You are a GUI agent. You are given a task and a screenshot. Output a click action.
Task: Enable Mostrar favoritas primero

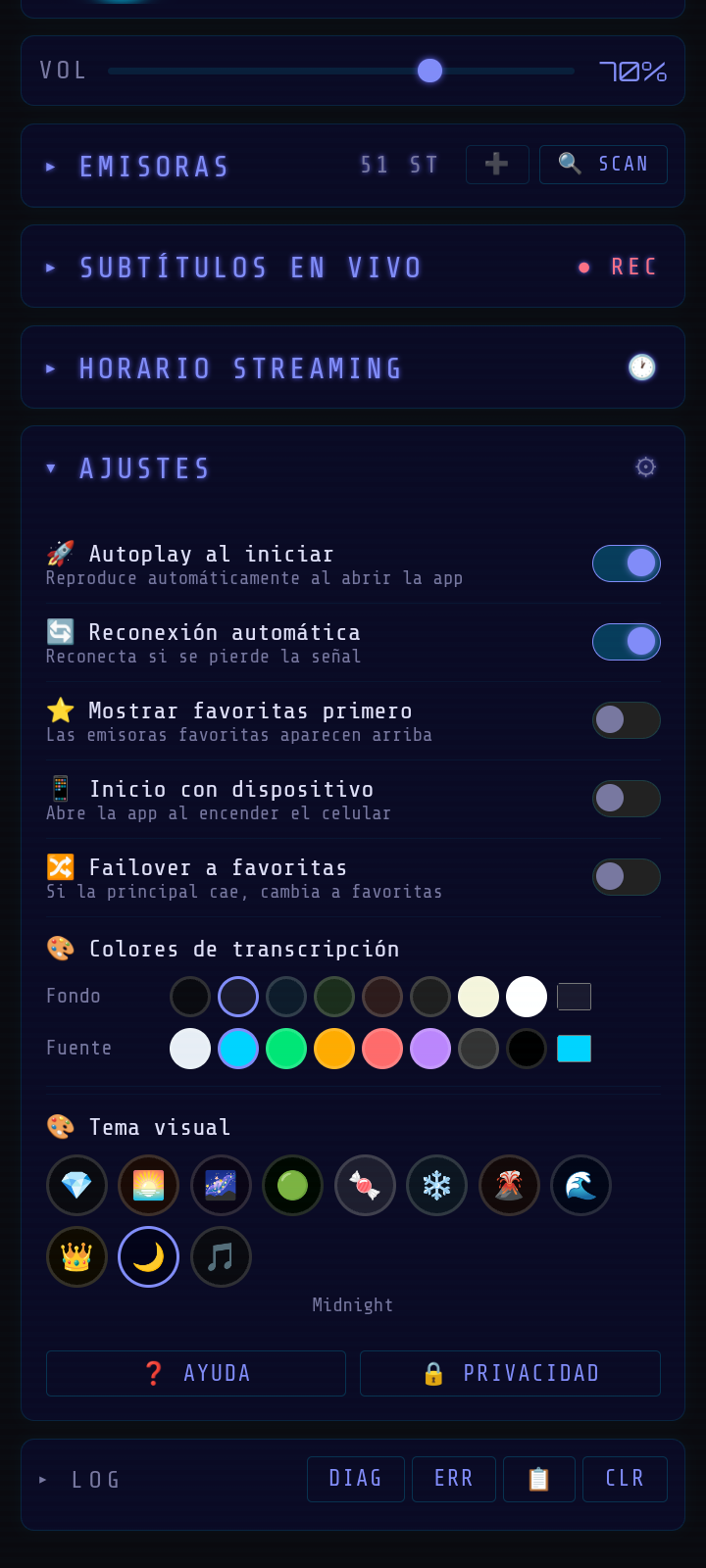[626, 720]
